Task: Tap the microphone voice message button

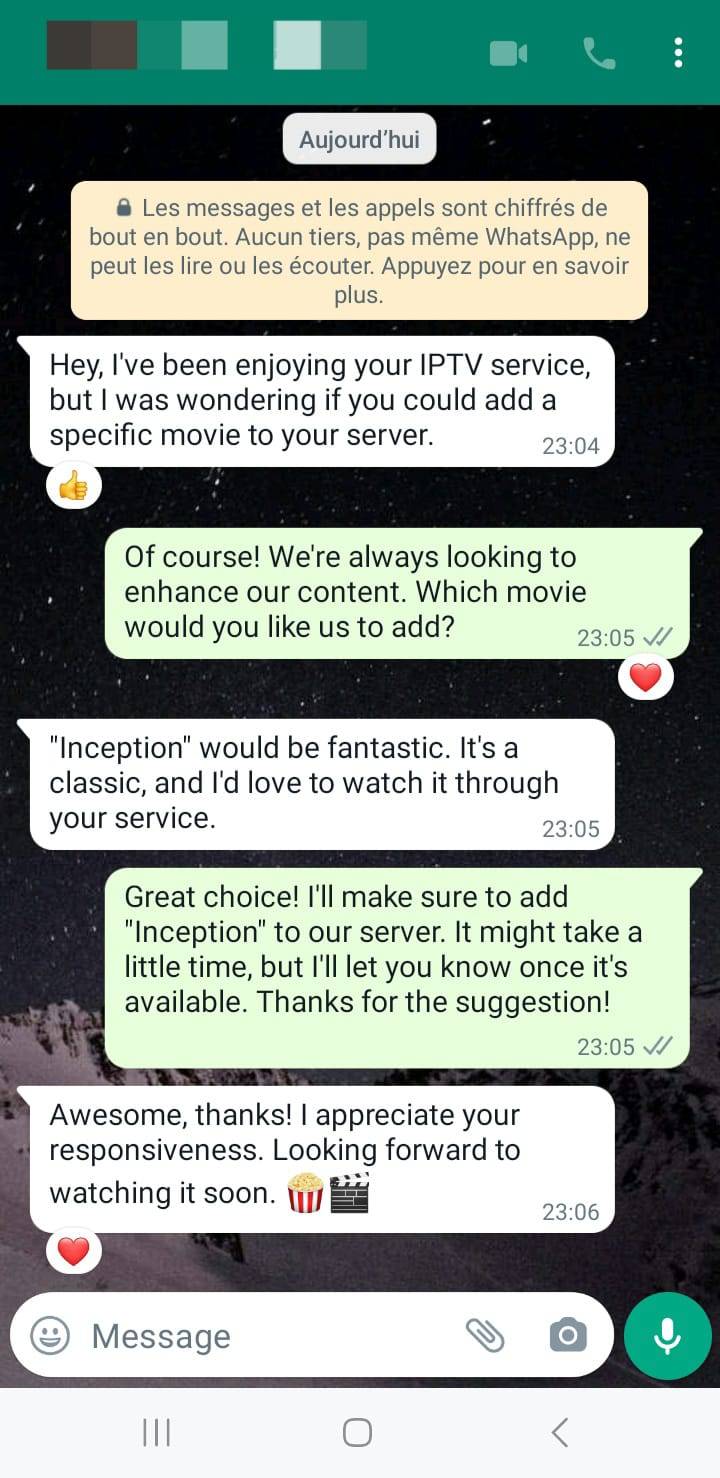Action: coord(667,1336)
